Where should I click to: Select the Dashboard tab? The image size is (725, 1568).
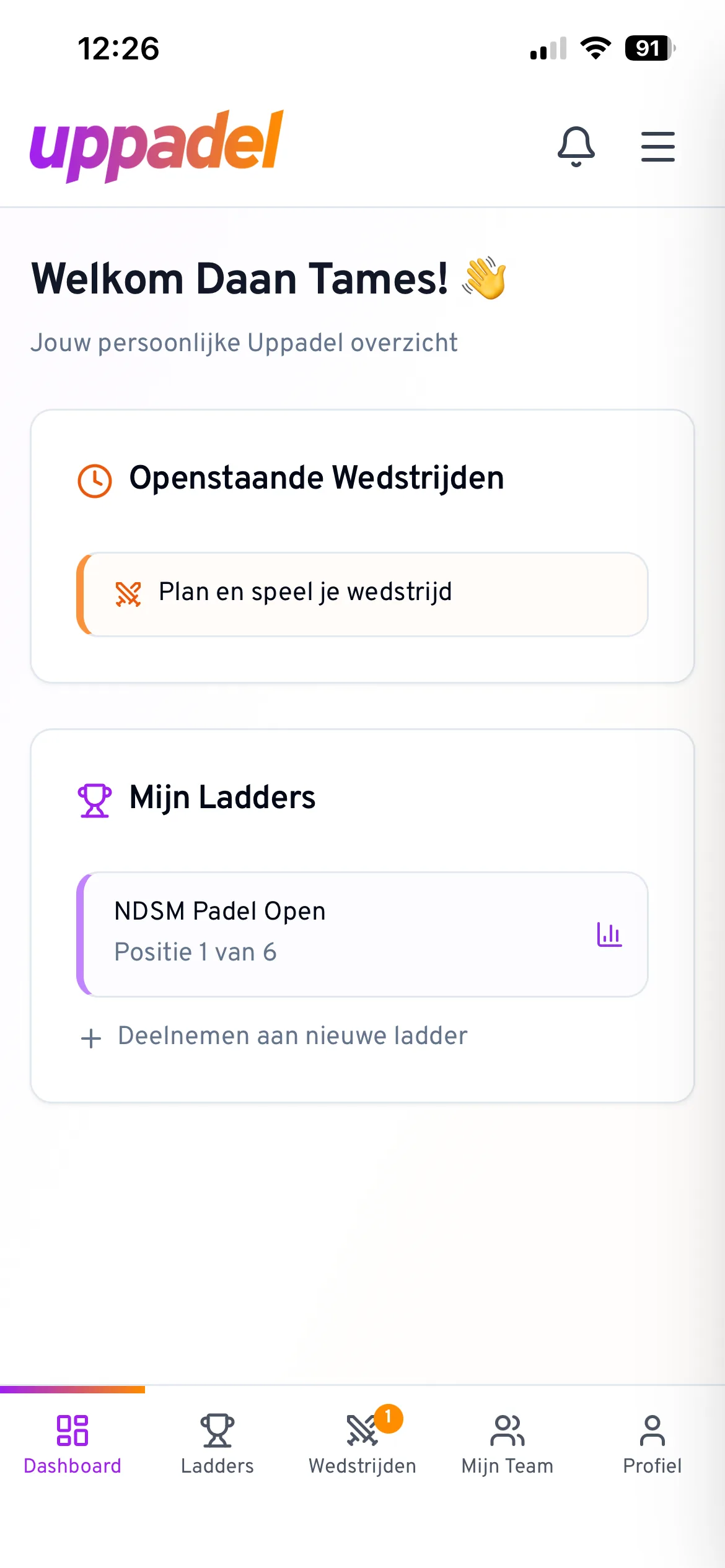72,1444
